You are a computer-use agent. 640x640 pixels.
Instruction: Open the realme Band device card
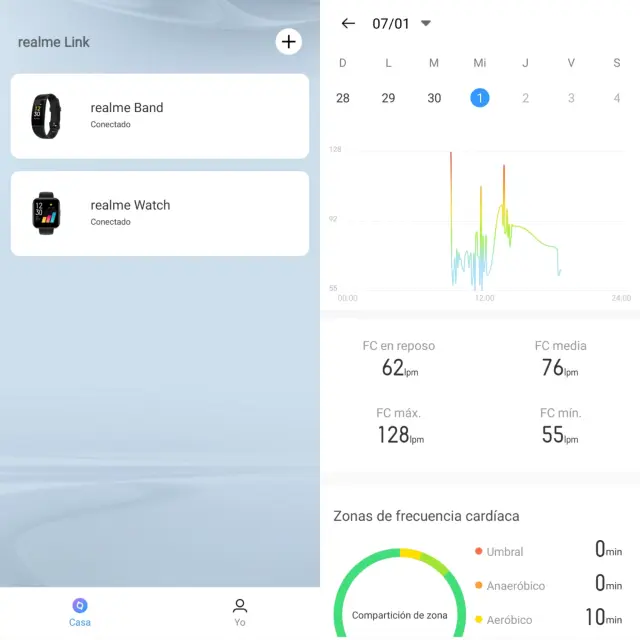click(x=160, y=116)
